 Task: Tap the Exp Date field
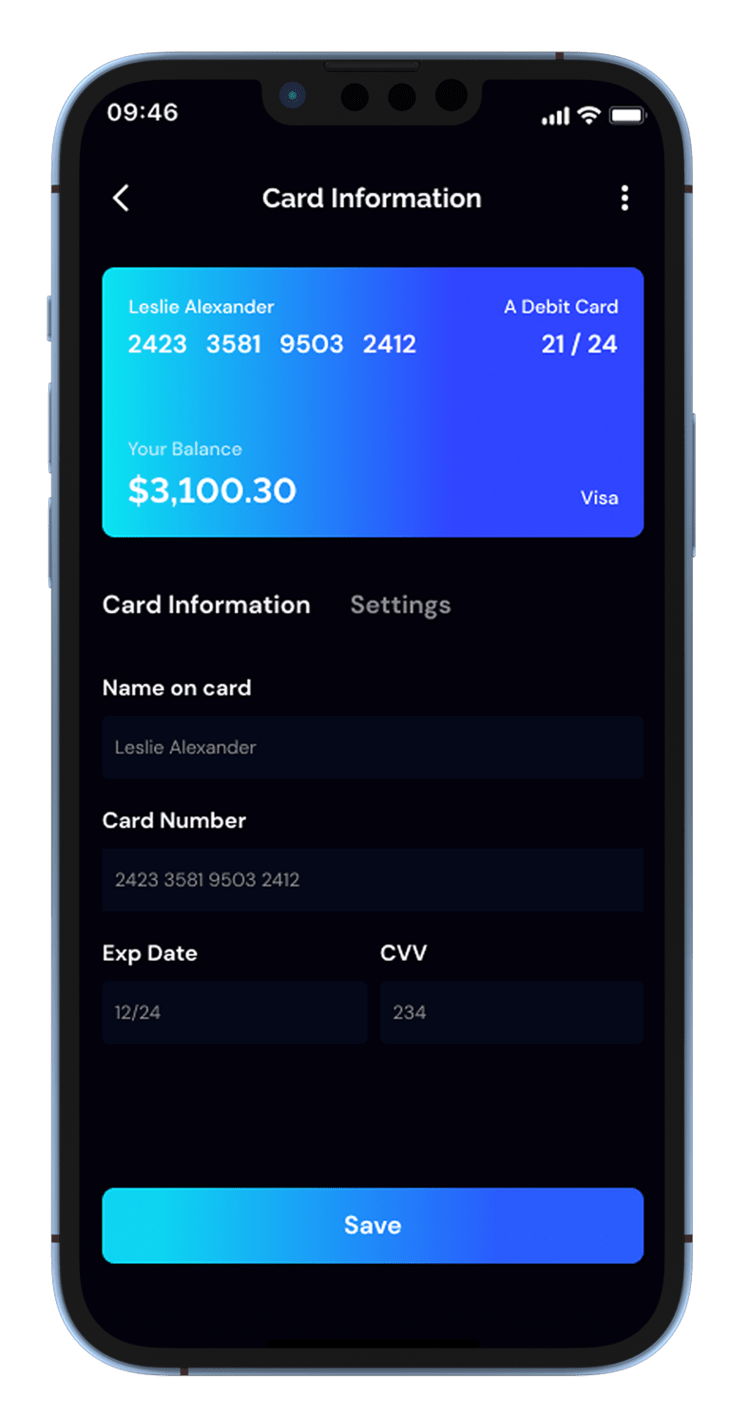pyautogui.click(x=234, y=1012)
